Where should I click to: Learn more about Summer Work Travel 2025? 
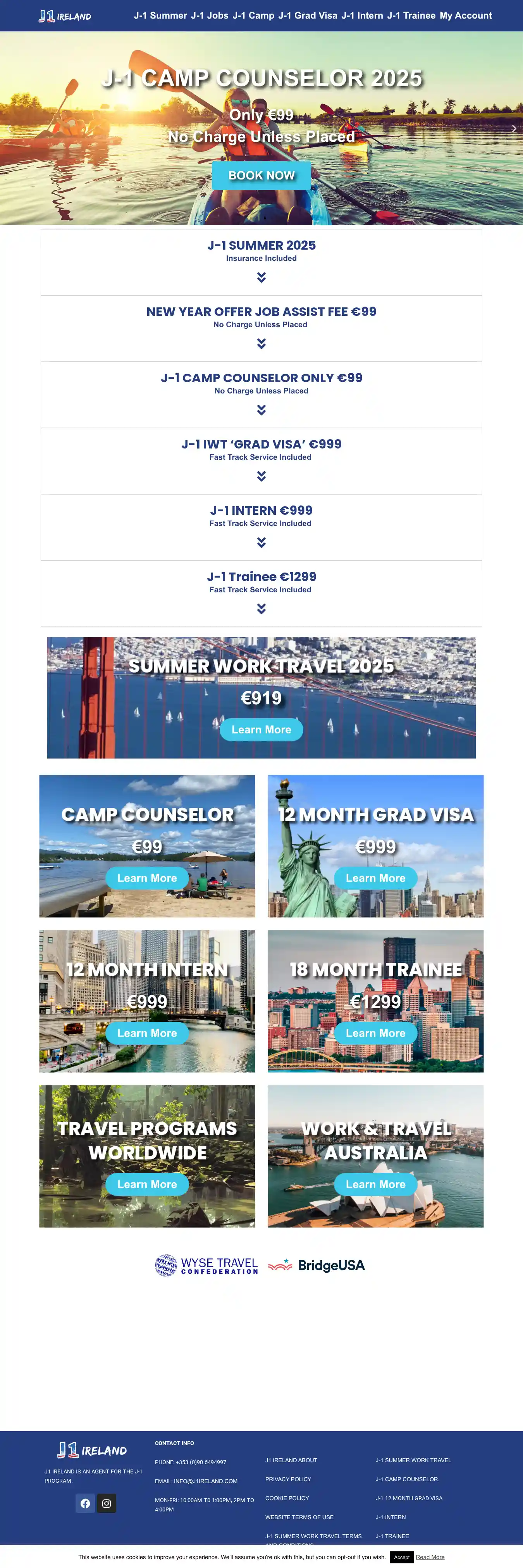click(261, 729)
